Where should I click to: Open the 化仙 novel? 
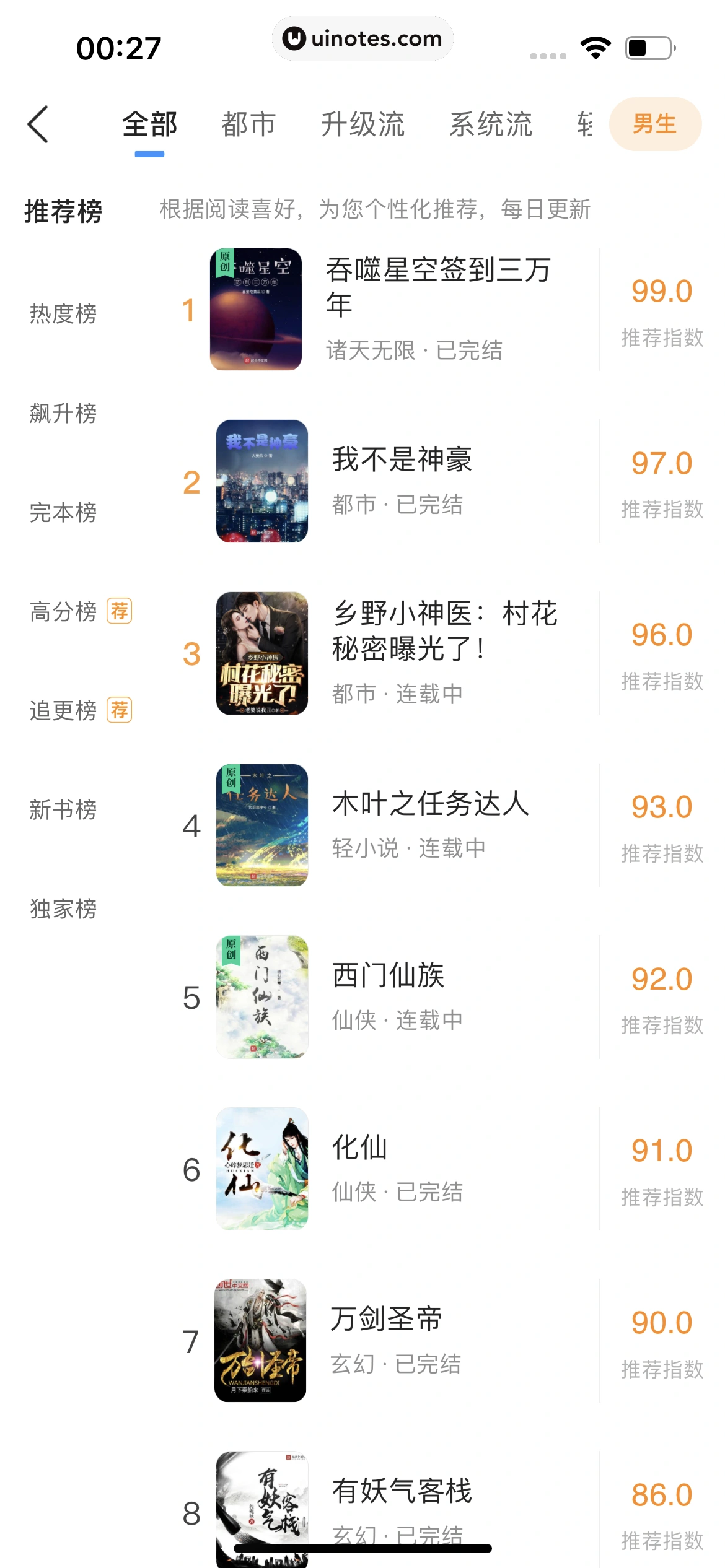point(359,1148)
